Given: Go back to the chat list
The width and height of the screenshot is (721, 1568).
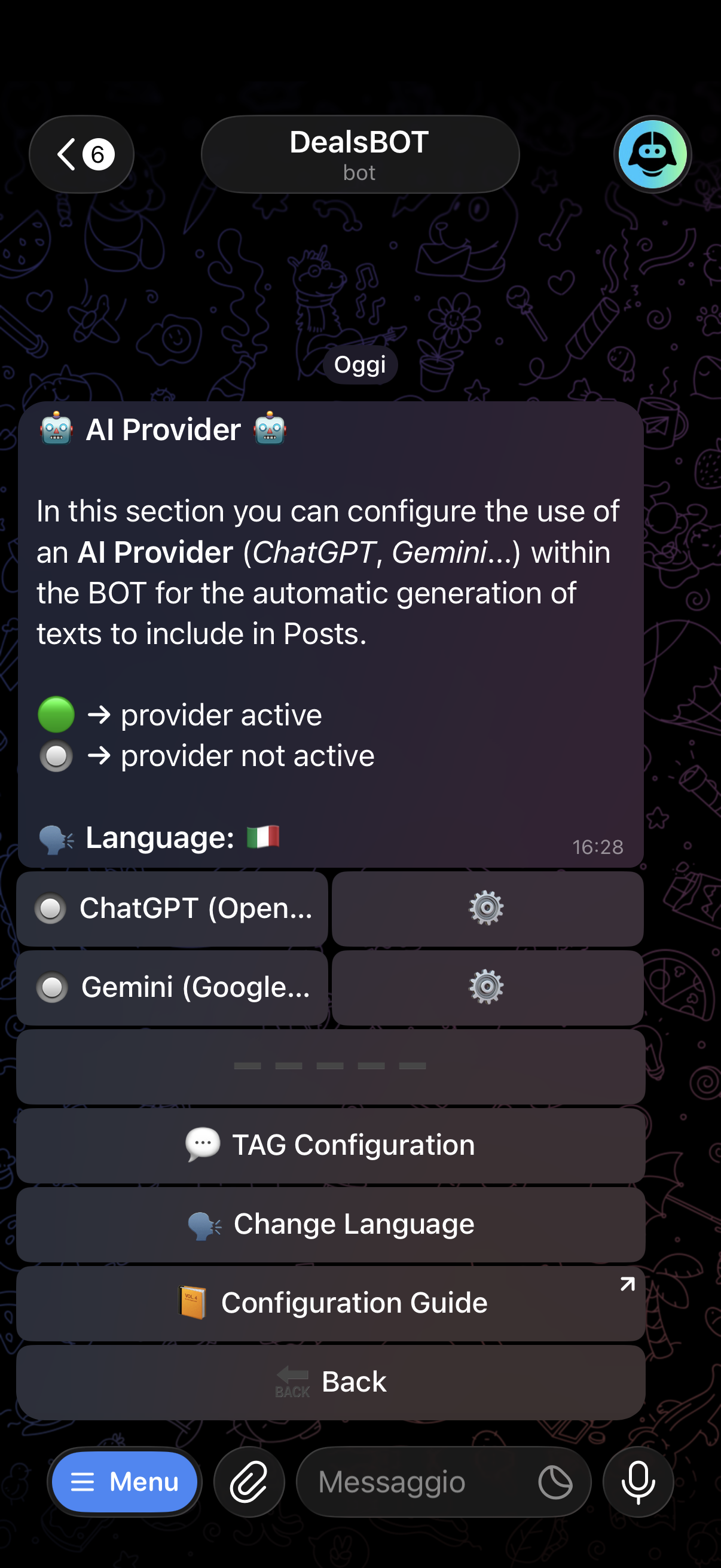Looking at the screenshot, I should (81, 155).
